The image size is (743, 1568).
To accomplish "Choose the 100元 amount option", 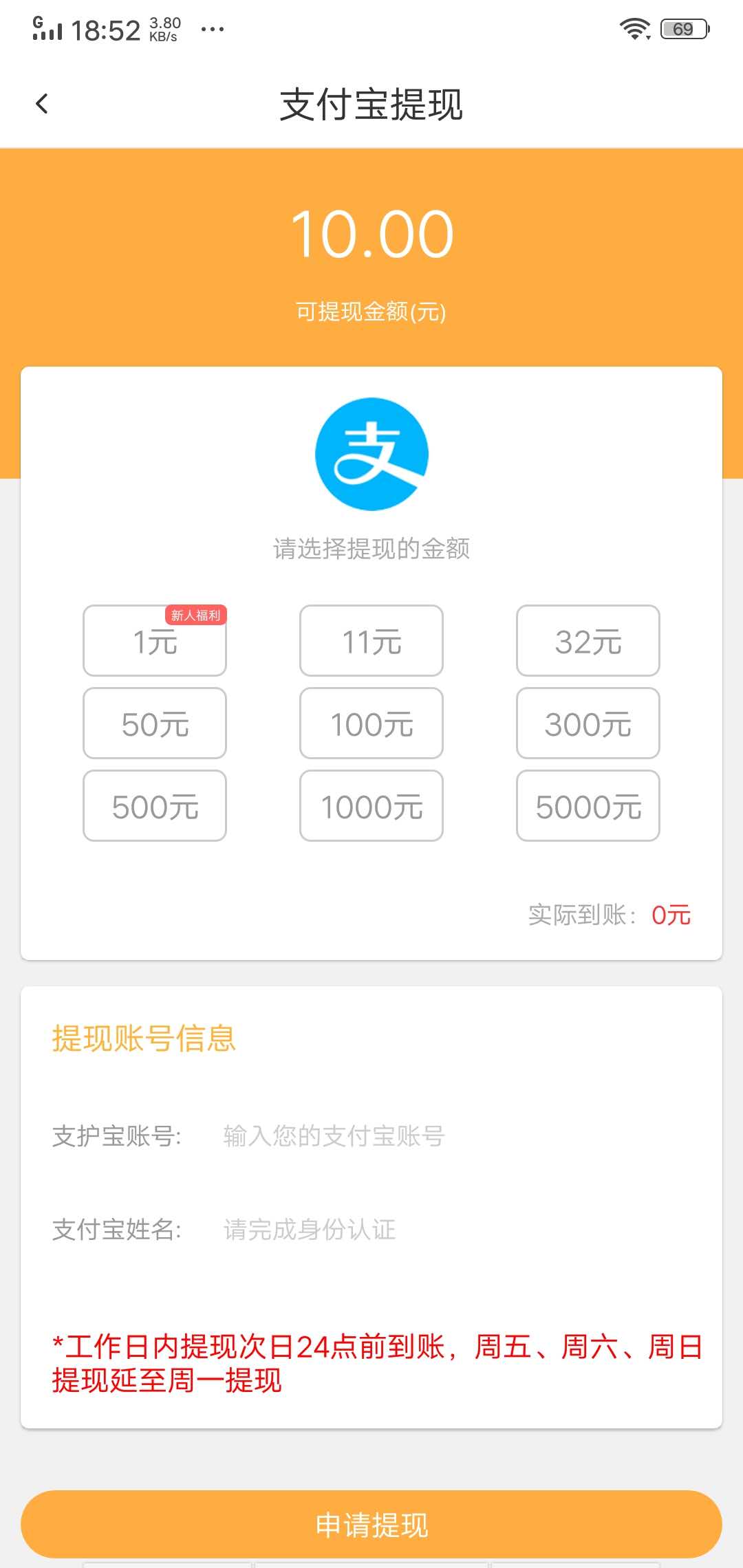I will 371,723.
